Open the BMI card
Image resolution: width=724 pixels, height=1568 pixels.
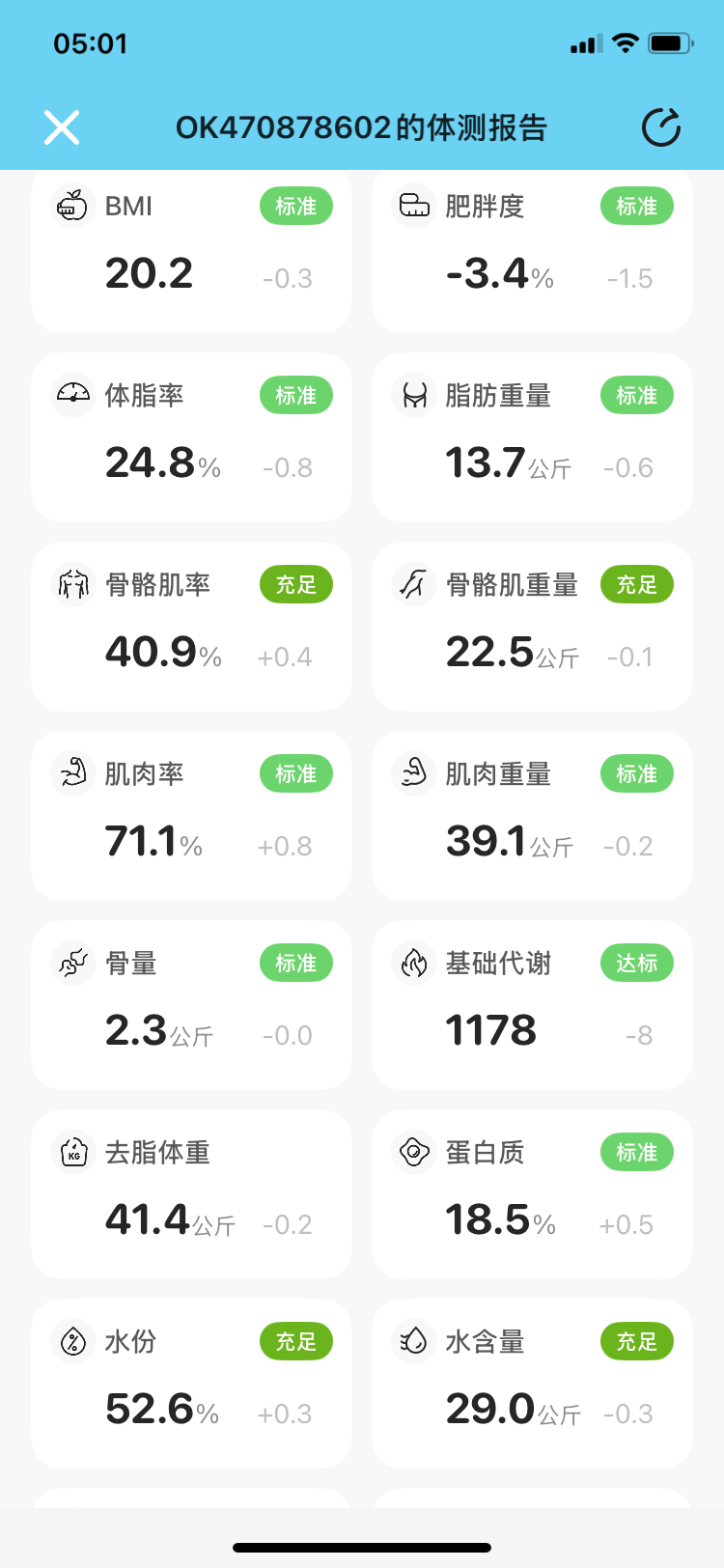pos(191,251)
